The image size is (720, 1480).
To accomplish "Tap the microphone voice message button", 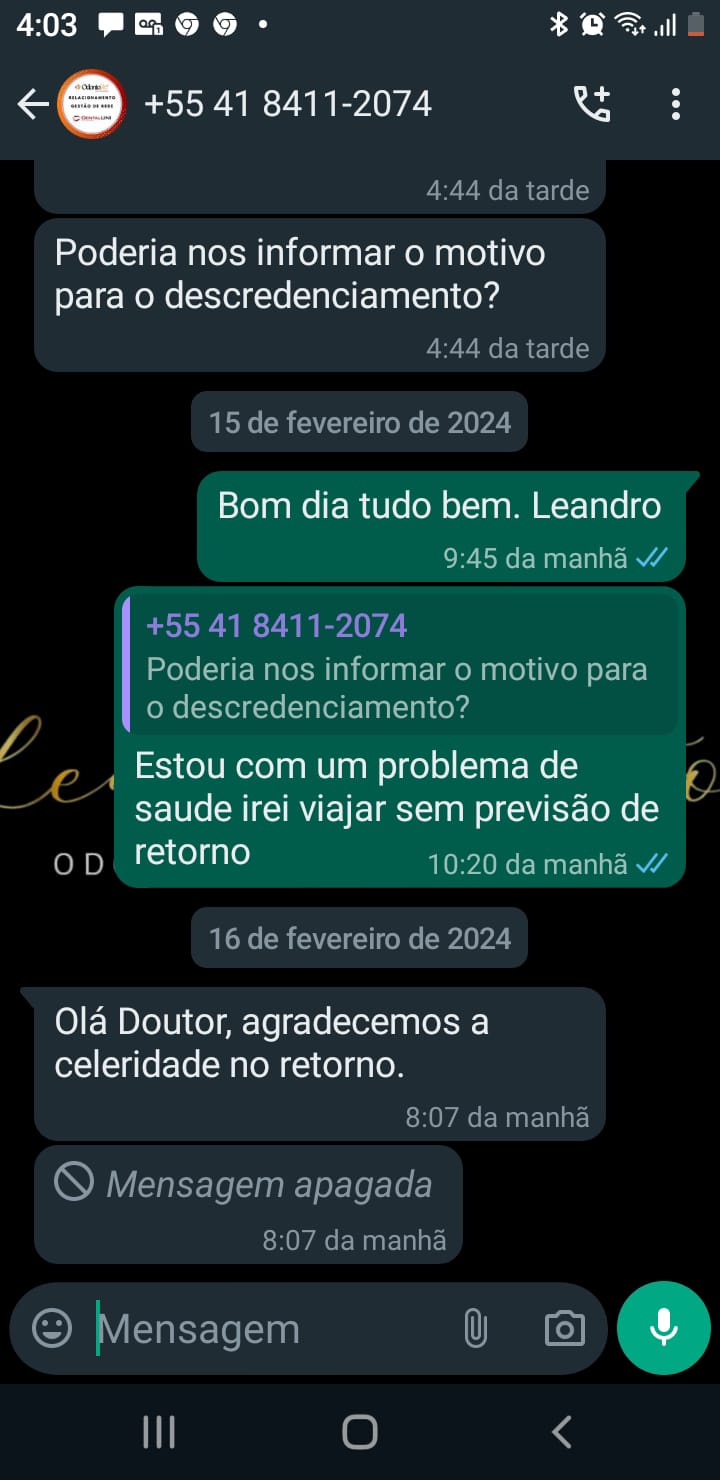I will [664, 1328].
